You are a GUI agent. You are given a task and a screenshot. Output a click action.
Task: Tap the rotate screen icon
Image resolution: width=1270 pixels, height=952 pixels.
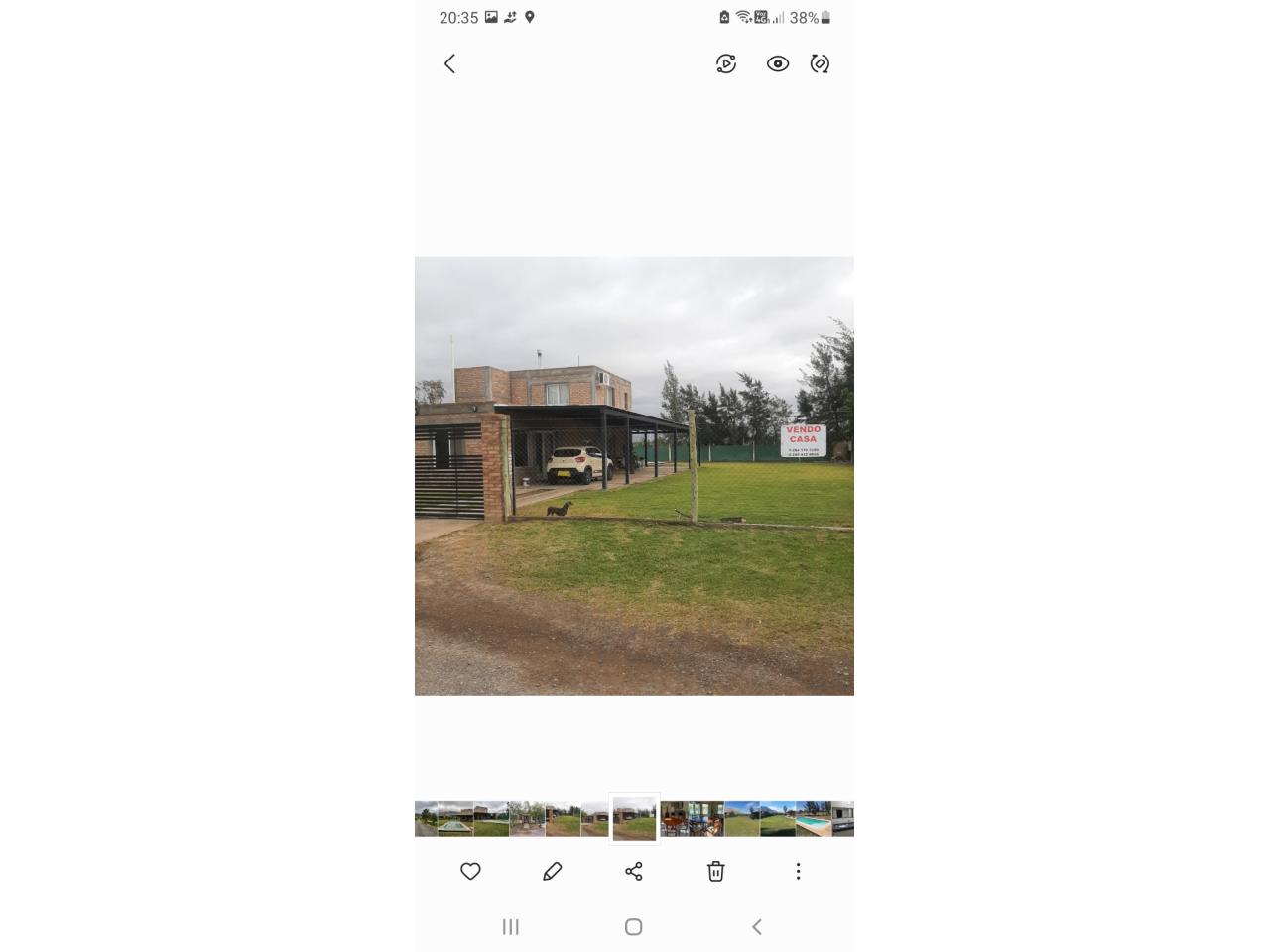820,64
